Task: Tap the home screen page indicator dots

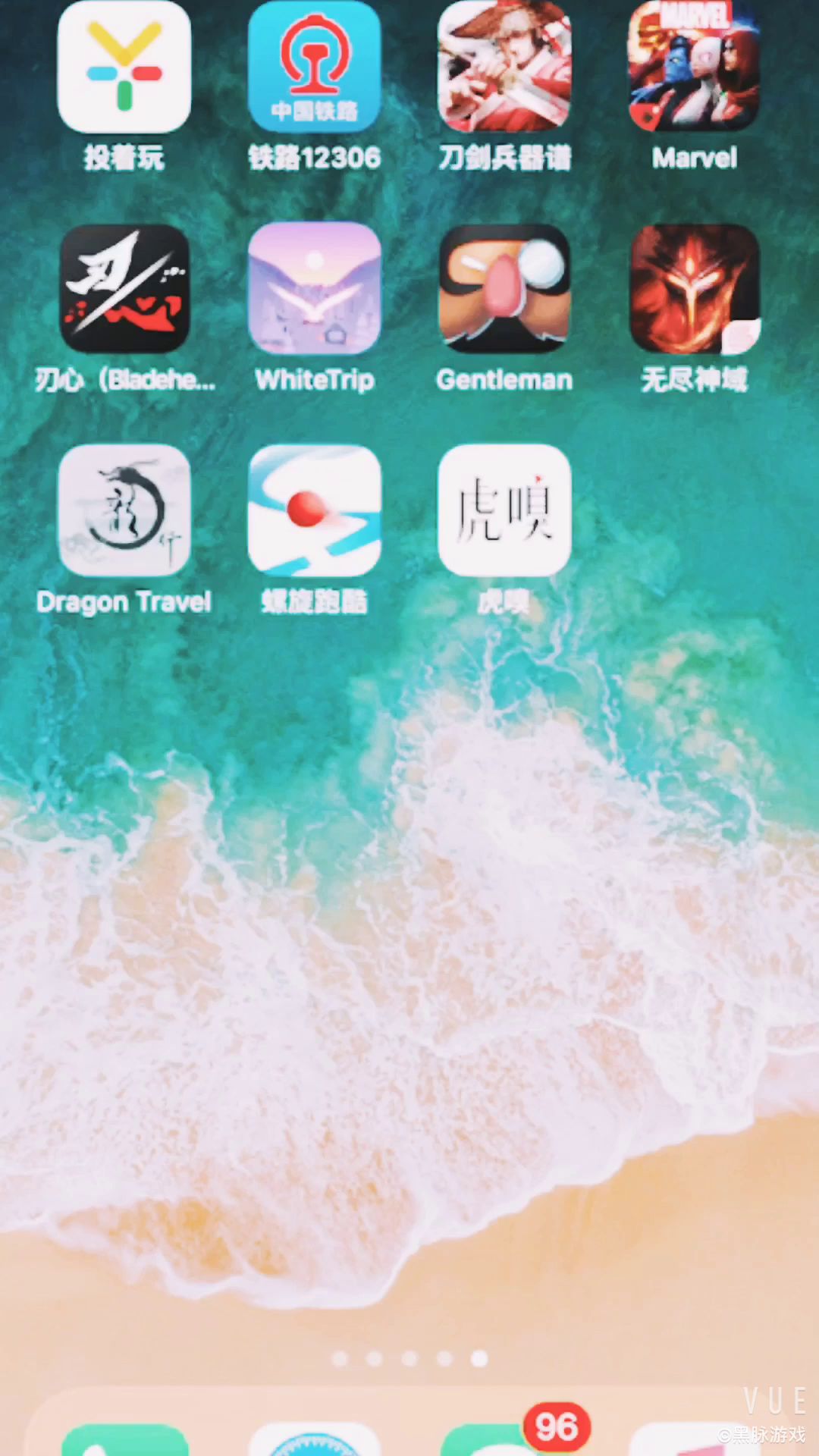Action: [x=409, y=1358]
